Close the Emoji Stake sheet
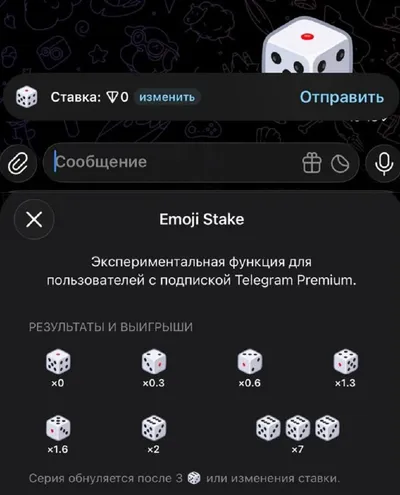Image resolution: width=400 pixels, height=495 pixels. point(34,220)
